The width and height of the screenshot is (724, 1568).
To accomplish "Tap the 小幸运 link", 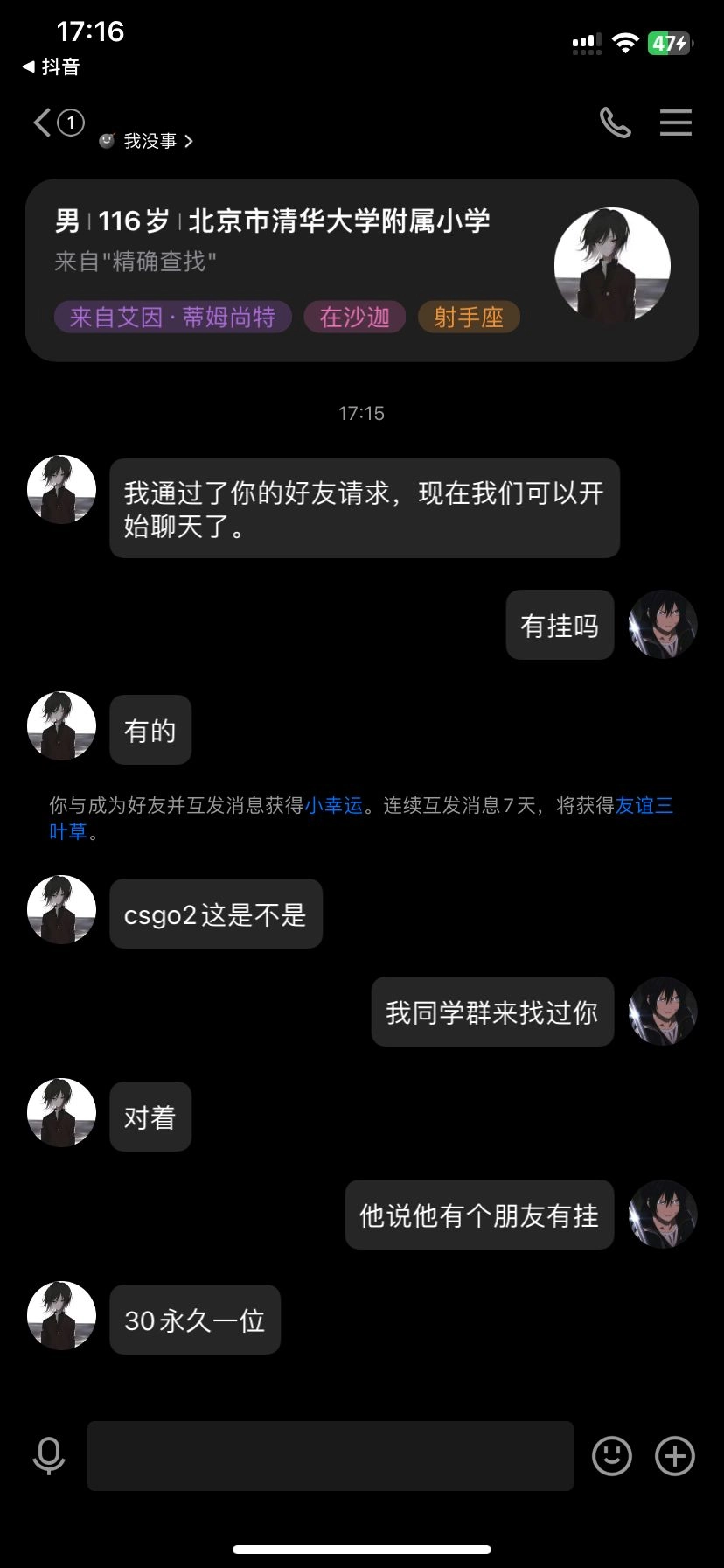I will (333, 805).
